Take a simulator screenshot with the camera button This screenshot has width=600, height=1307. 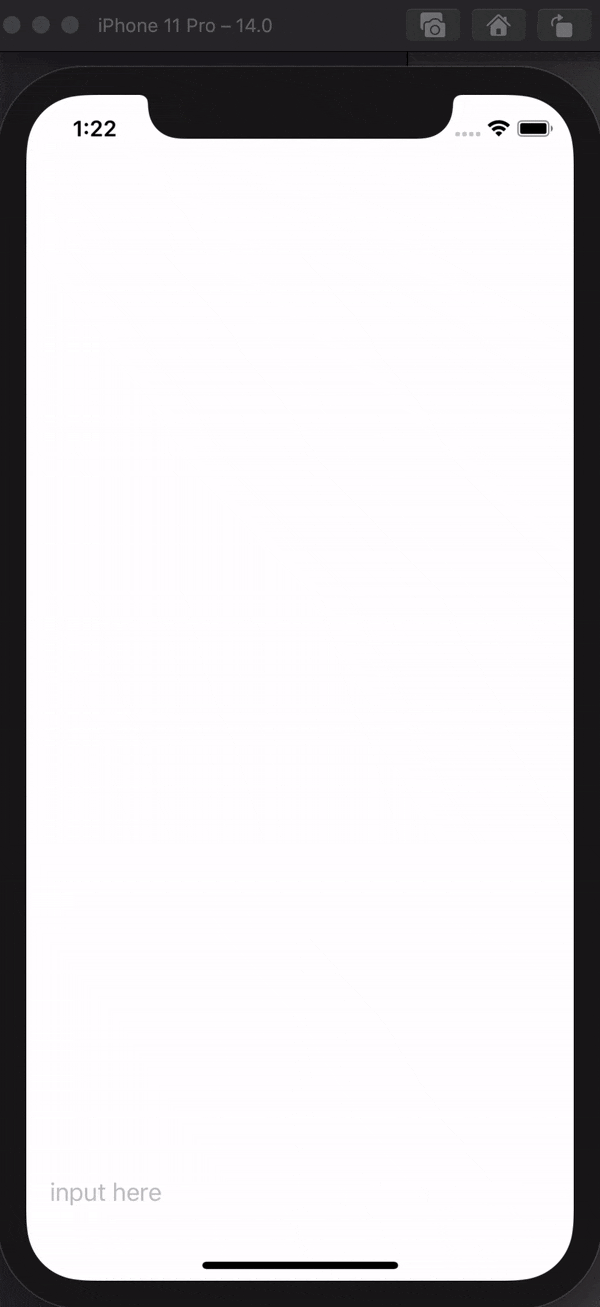pos(433,26)
